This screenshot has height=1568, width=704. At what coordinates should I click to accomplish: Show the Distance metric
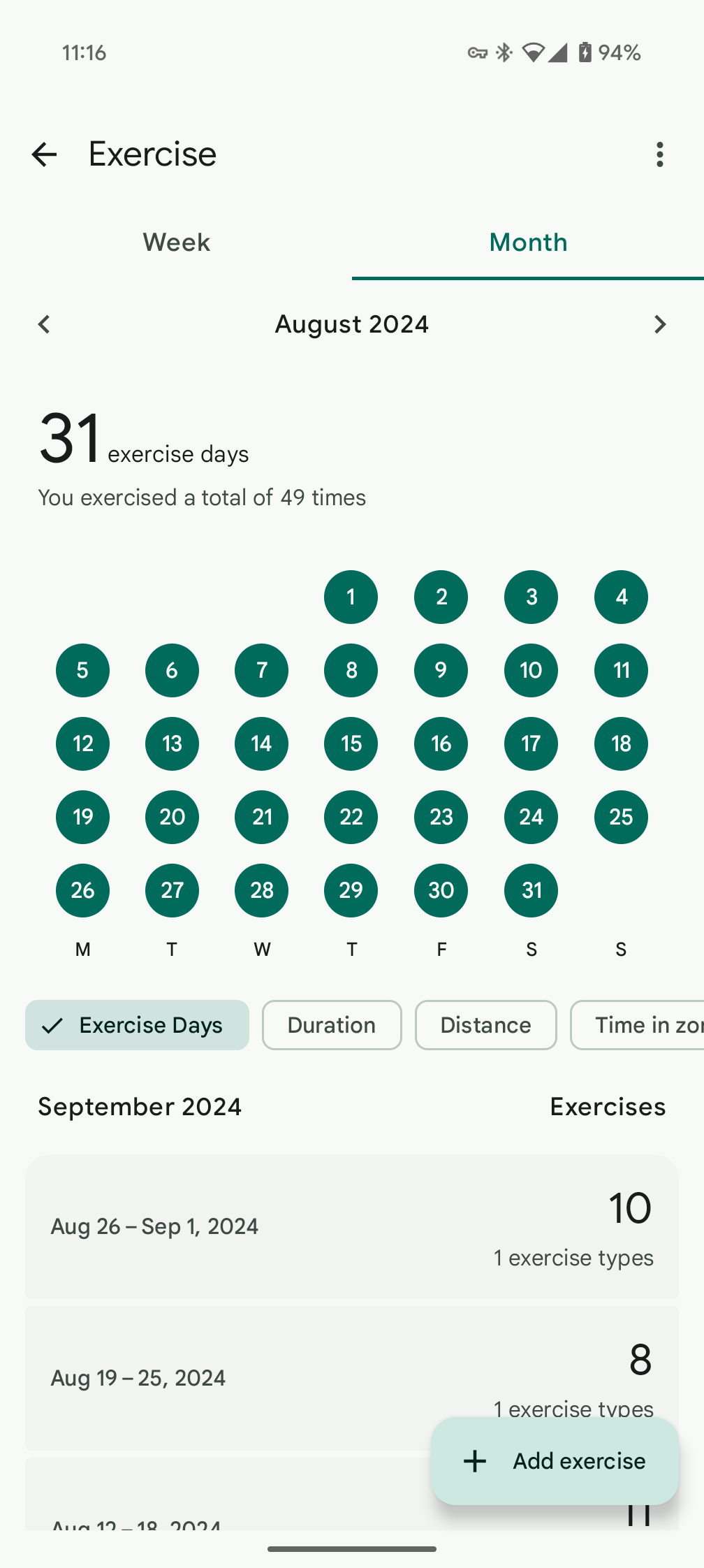[x=485, y=1025]
